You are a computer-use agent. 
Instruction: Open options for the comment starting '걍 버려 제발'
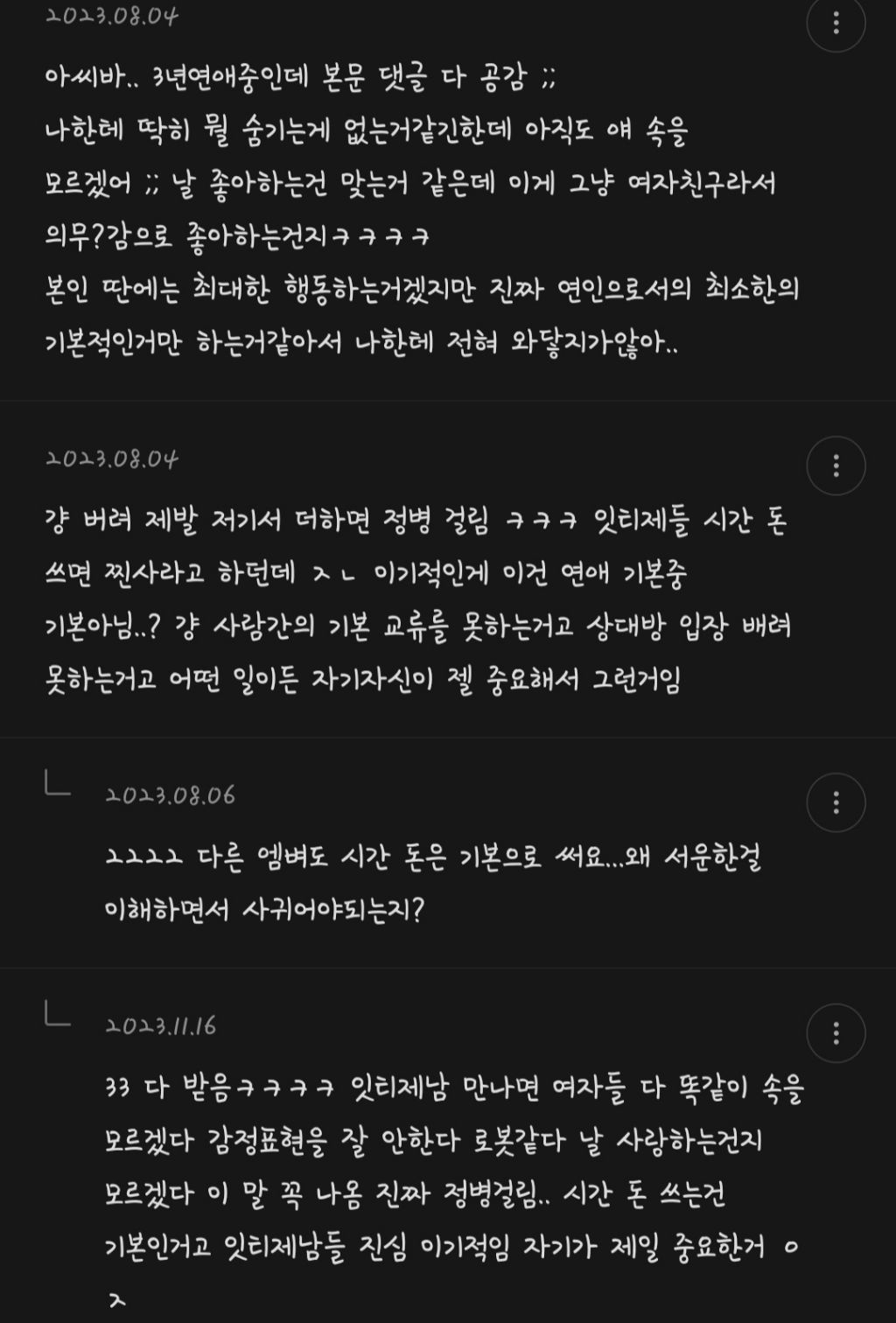[x=836, y=465]
